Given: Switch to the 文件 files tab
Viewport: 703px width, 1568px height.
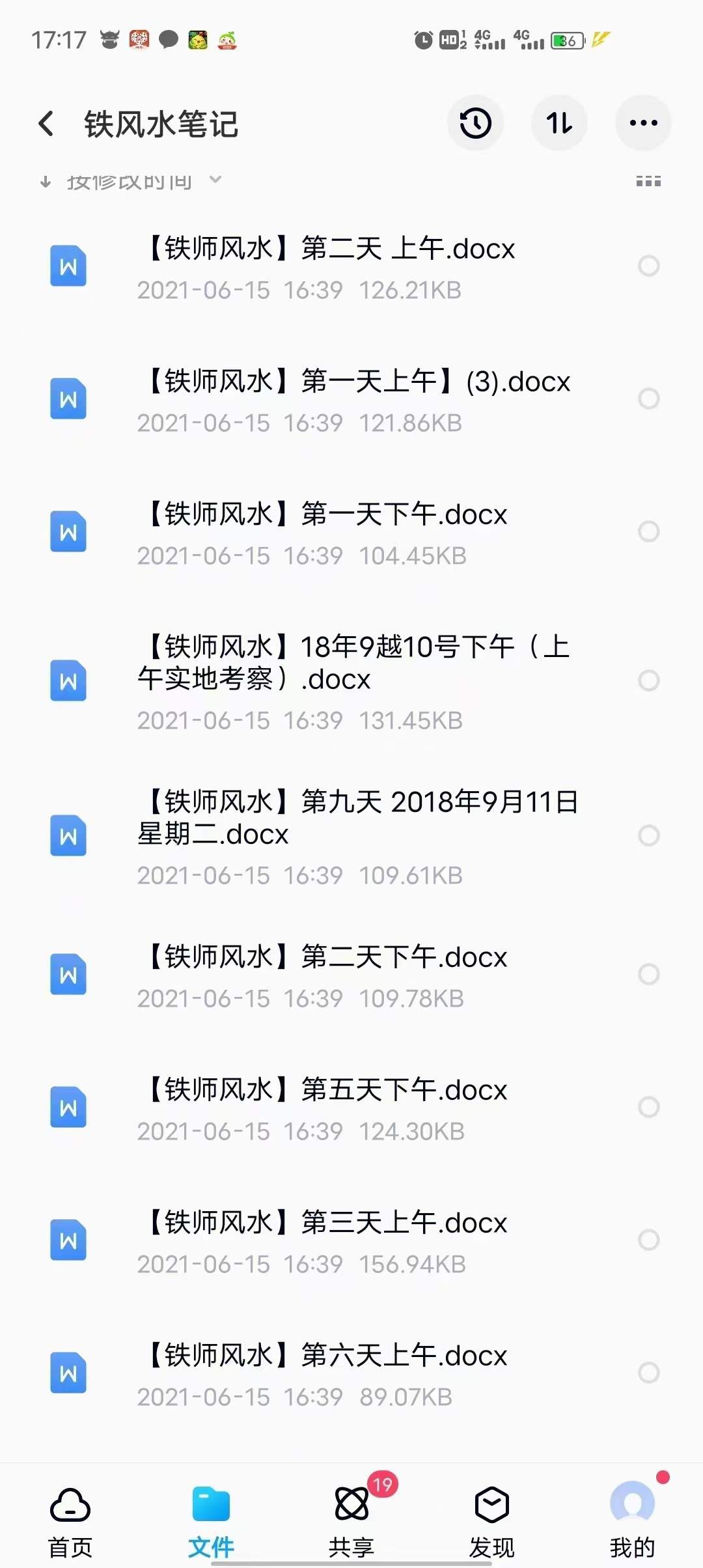Looking at the screenshot, I should [211, 1504].
